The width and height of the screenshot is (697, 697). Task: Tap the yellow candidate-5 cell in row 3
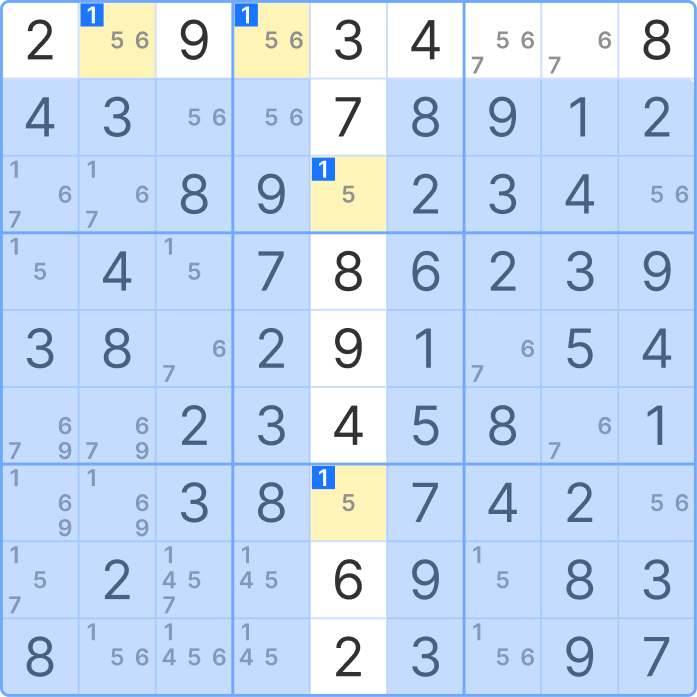click(348, 195)
